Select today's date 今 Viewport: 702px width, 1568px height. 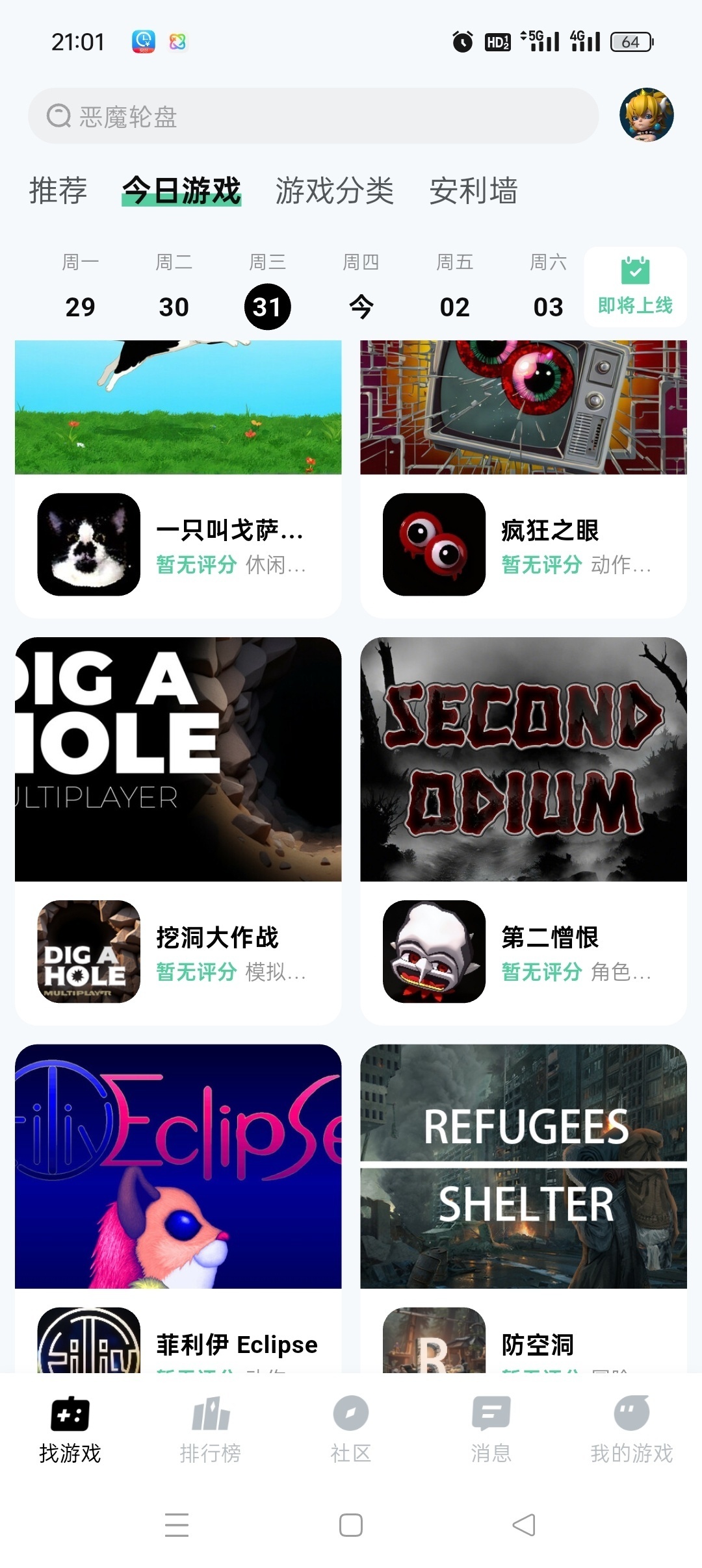click(361, 305)
